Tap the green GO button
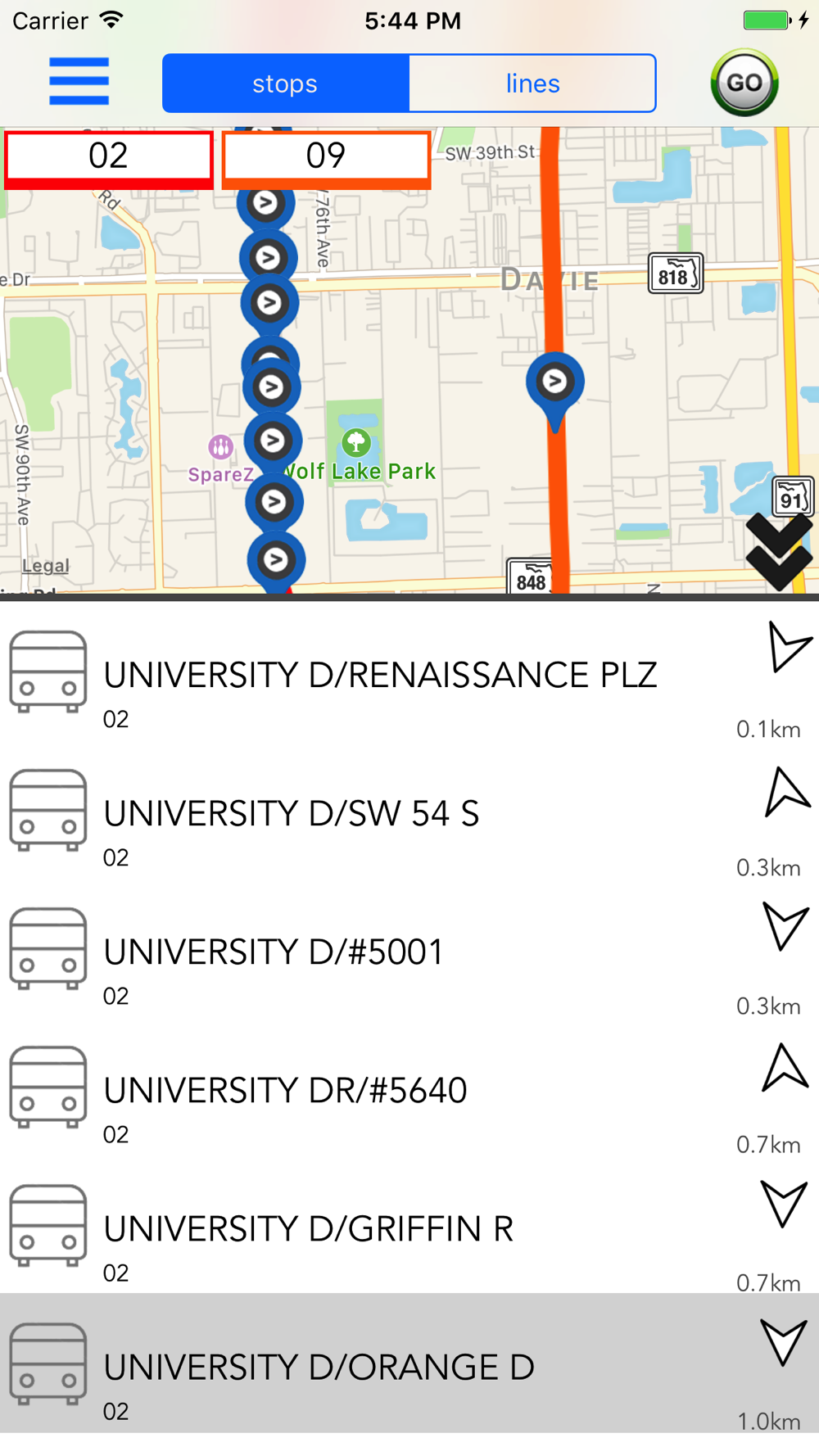The height and width of the screenshot is (1456, 819). 744,83
